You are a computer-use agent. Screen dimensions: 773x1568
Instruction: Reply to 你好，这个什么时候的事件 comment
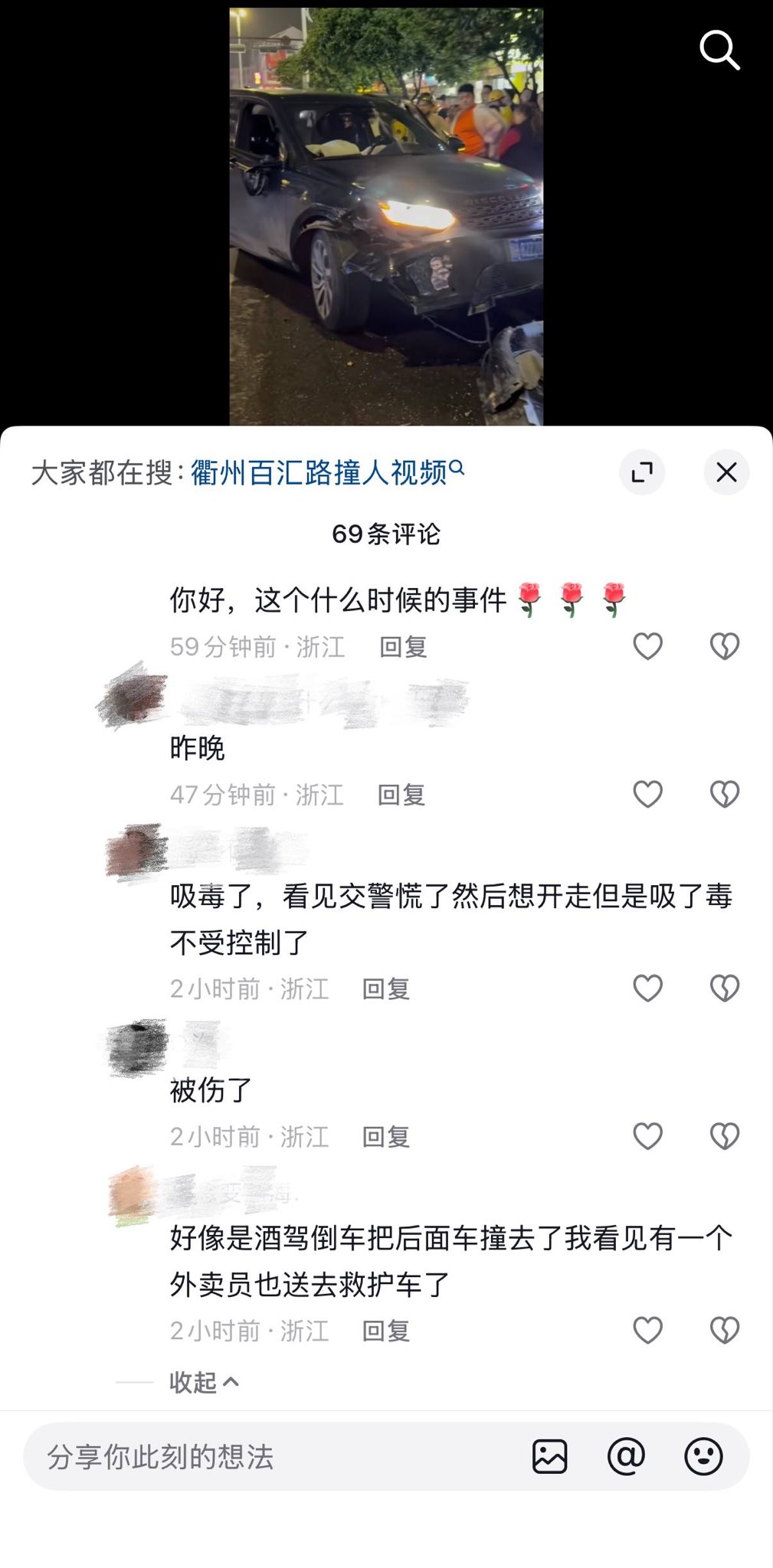coord(403,647)
